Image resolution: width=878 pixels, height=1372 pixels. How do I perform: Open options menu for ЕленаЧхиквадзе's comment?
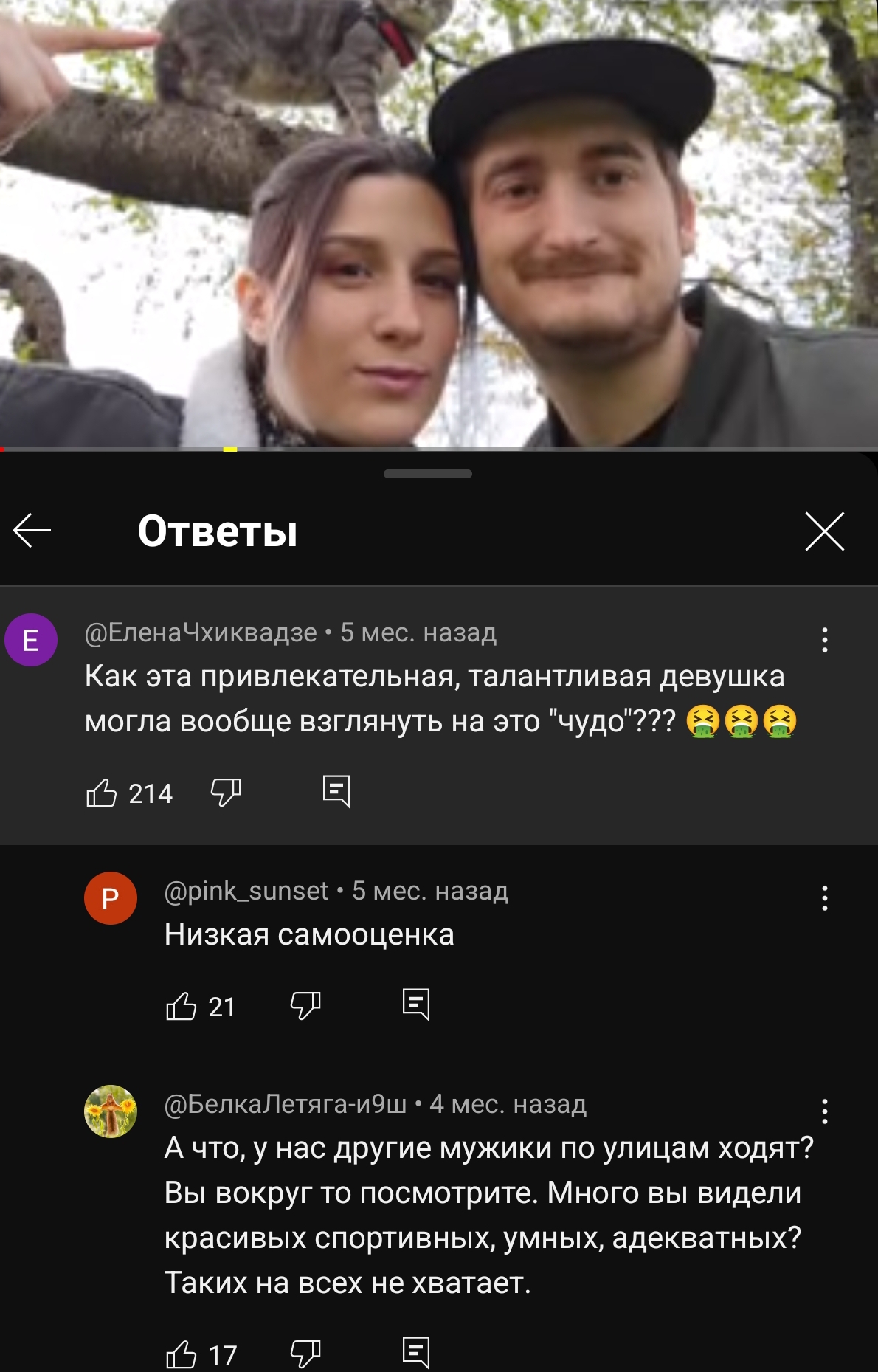pyautogui.click(x=825, y=640)
